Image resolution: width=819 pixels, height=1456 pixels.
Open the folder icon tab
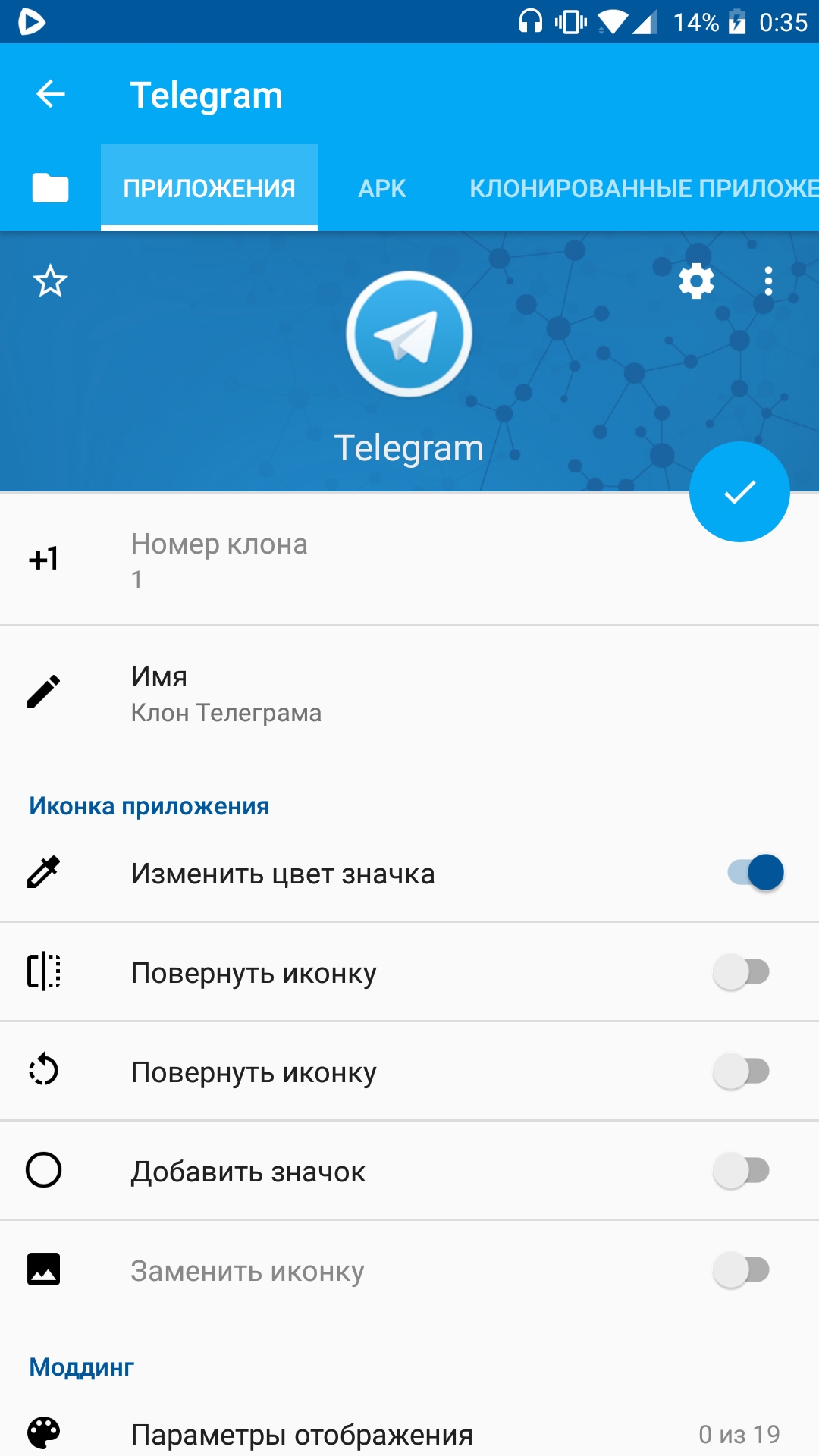pos(50,187)
